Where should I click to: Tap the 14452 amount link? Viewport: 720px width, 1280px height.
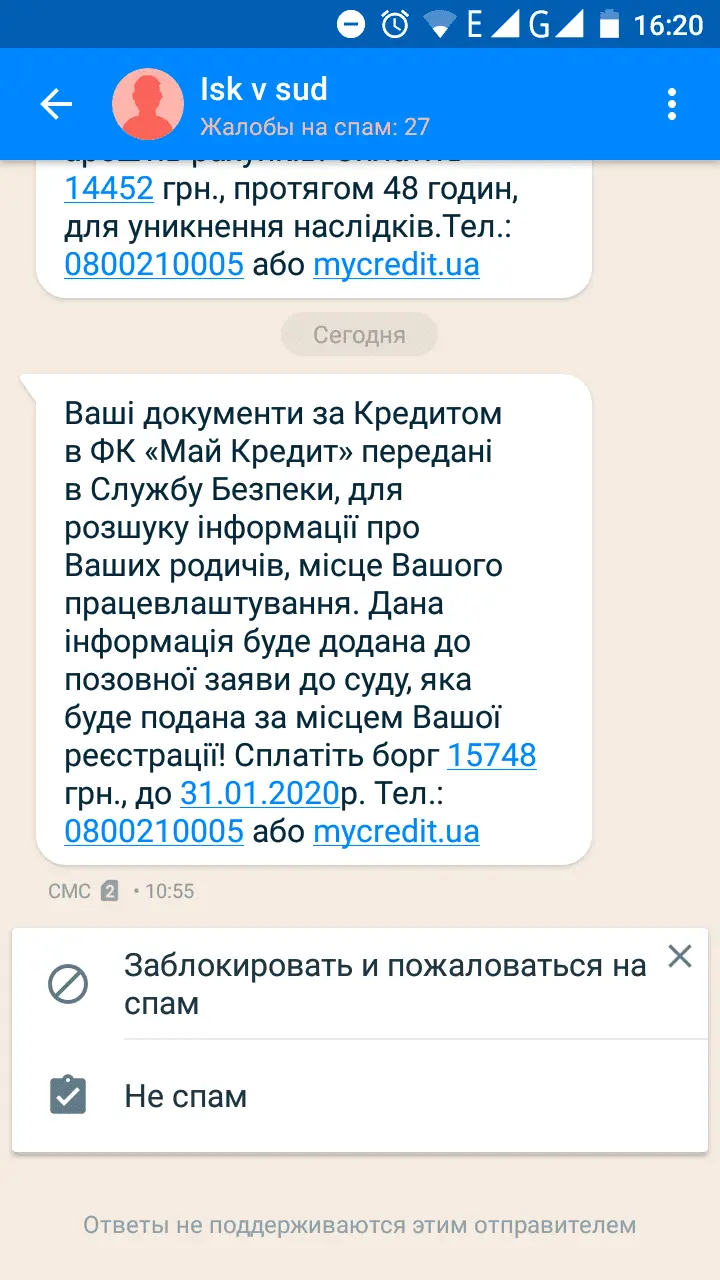coord(109,188)
